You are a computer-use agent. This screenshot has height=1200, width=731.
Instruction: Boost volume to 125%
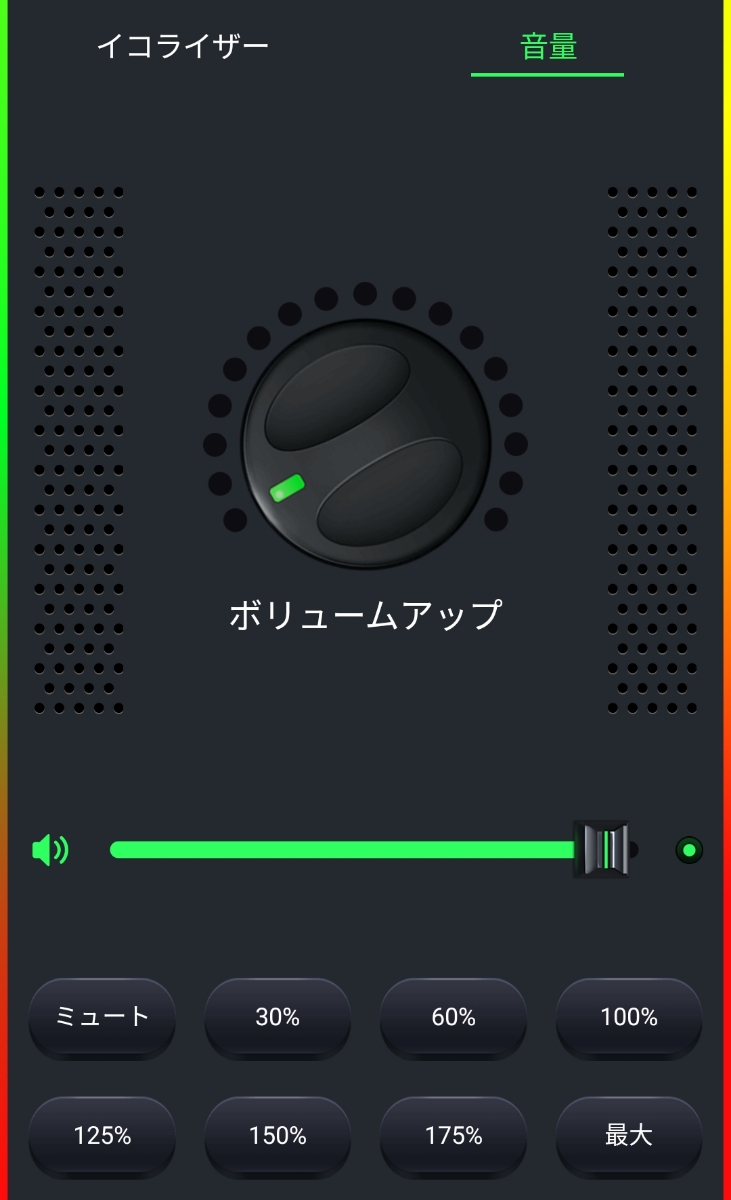point(102,1136)
